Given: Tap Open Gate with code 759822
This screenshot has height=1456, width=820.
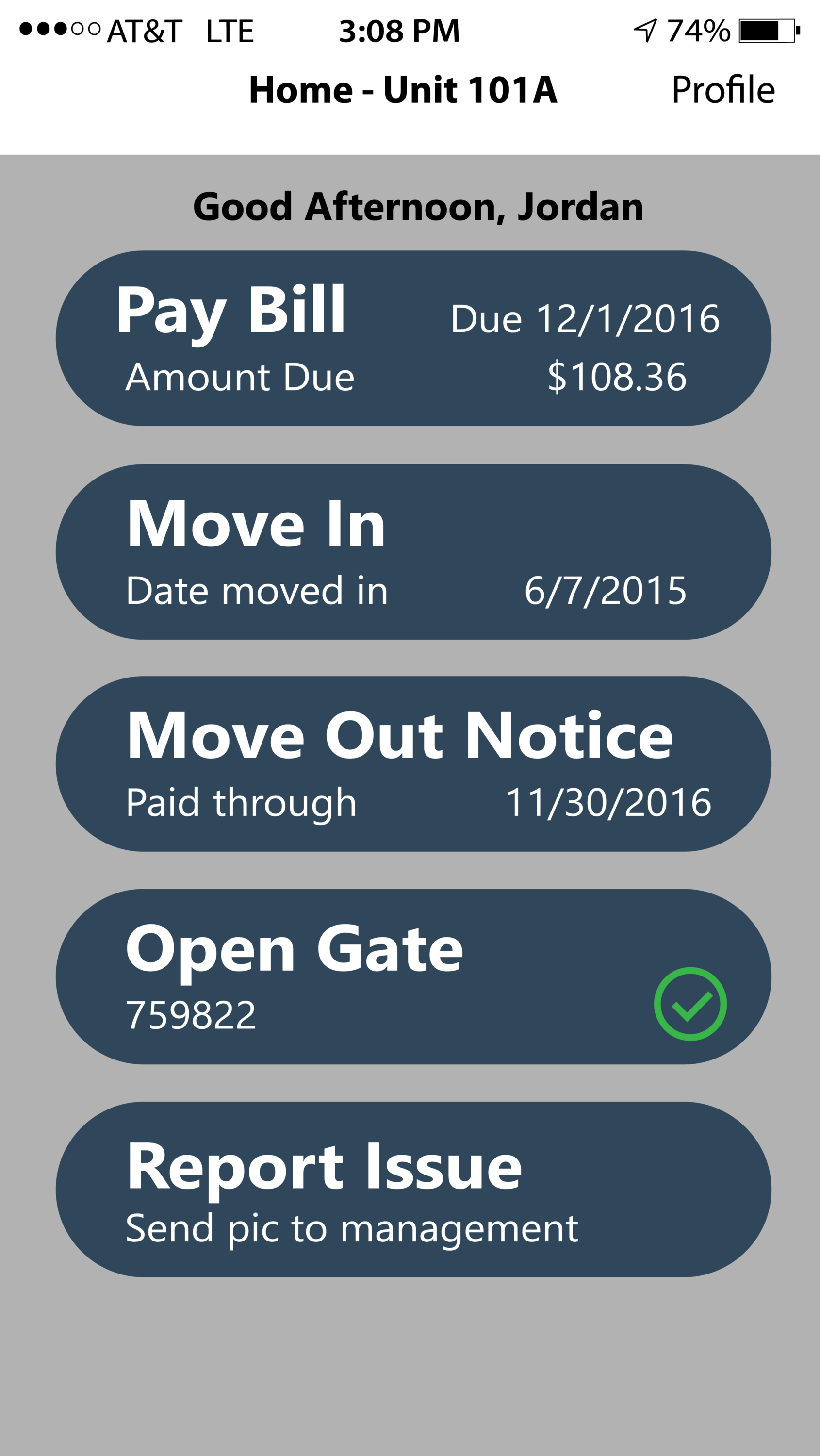Looking at the screenshot, I should tap(414, 976).
